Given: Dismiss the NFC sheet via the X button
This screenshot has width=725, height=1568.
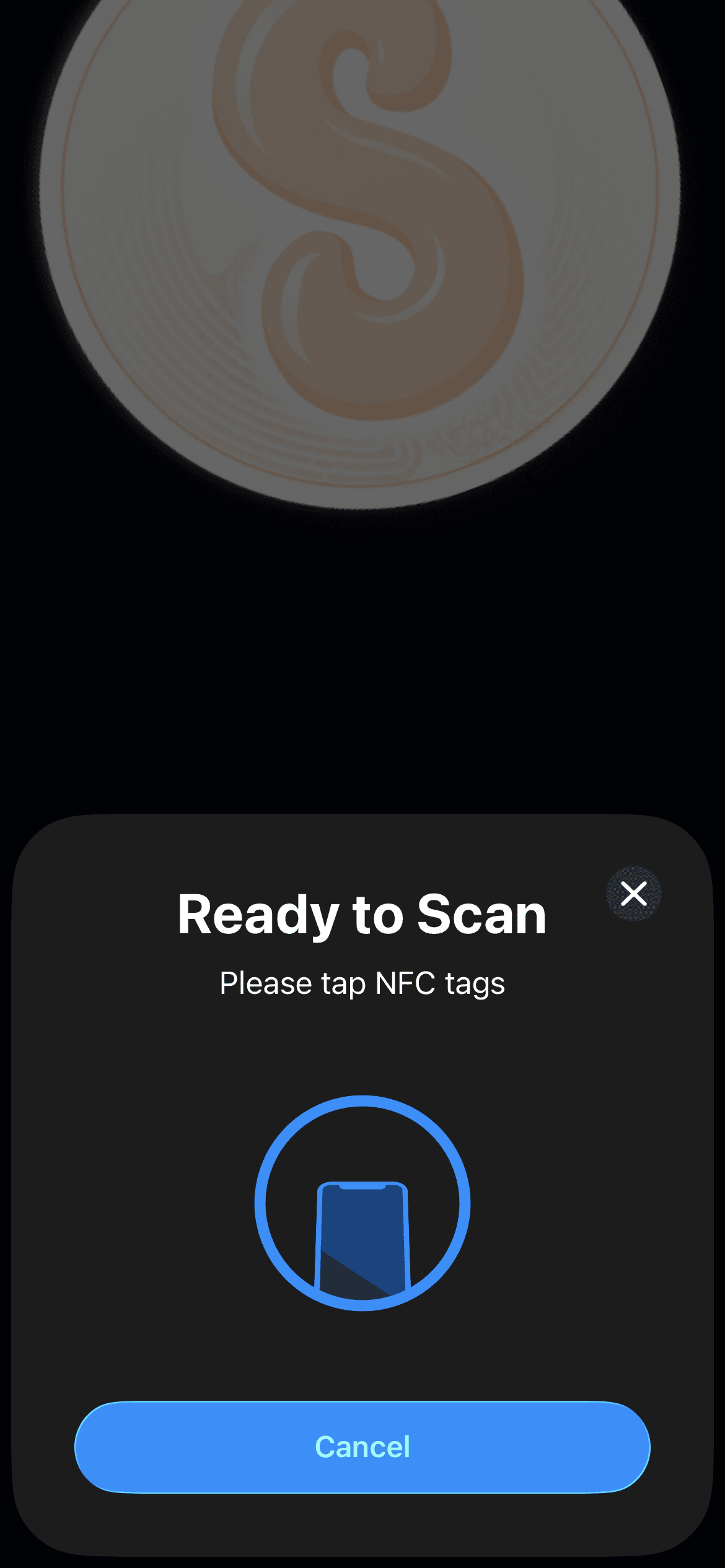Looking at the screenshot, I should pos(633,893).
